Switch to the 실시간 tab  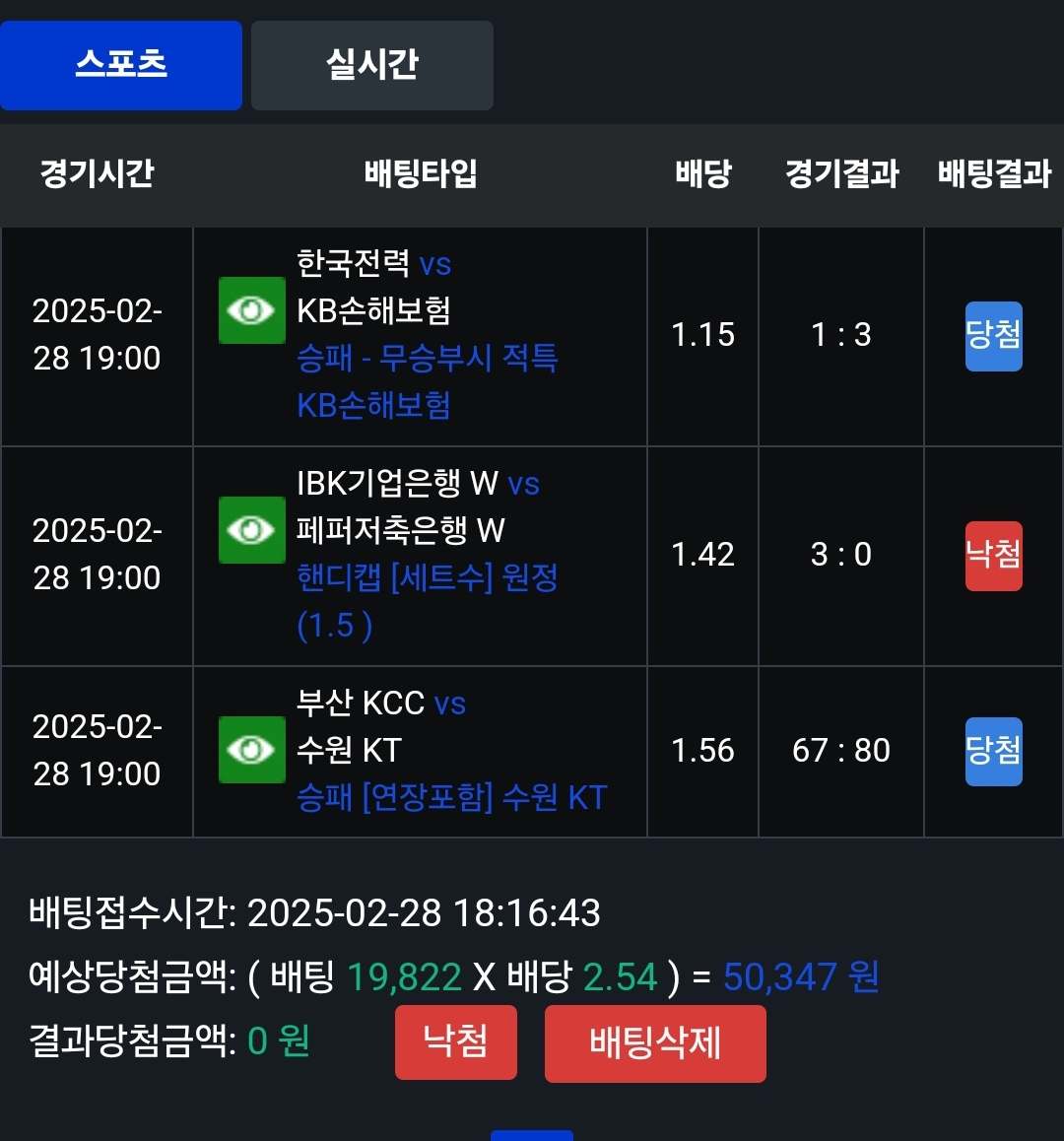pos(372,65)
